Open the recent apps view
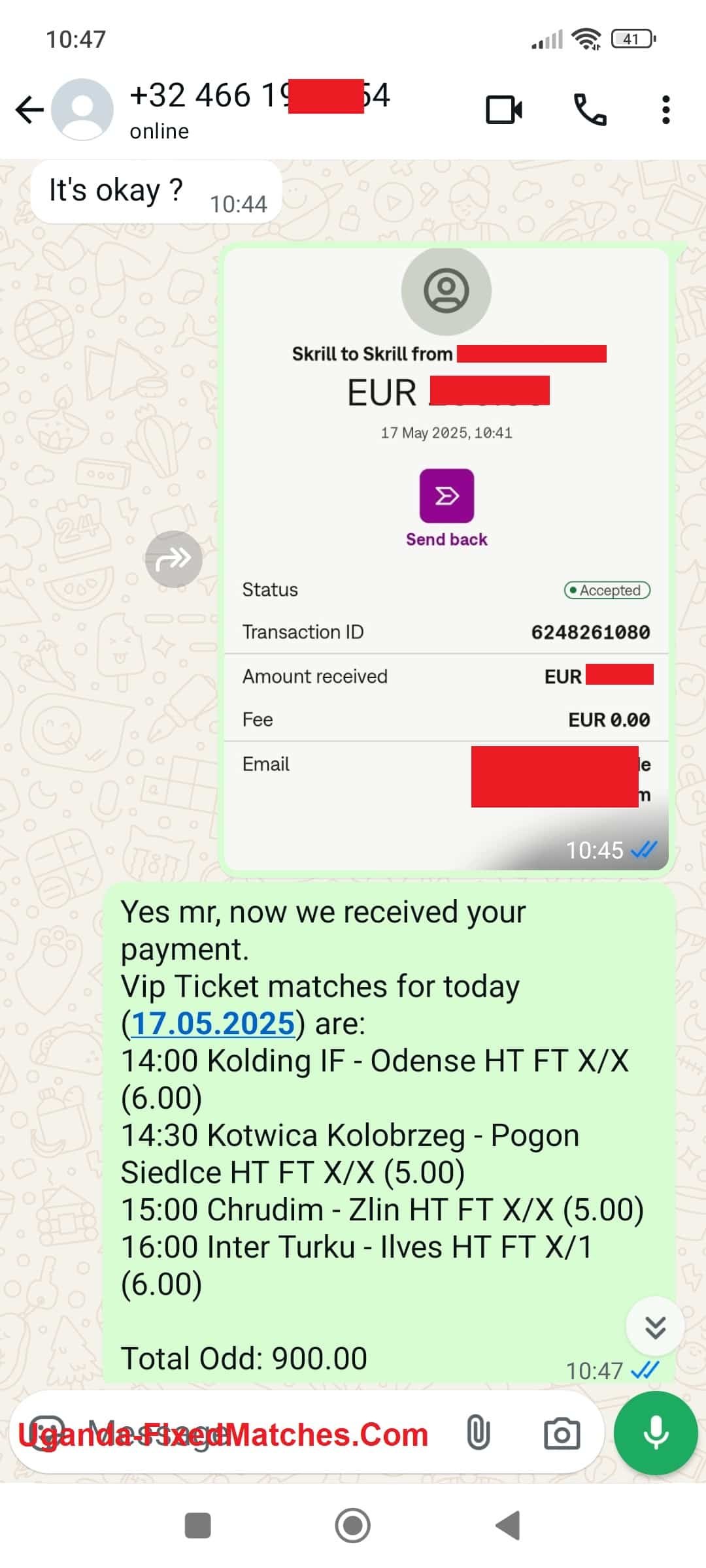This screenshot has height=1568, width=706. (x=197, y=1526)
